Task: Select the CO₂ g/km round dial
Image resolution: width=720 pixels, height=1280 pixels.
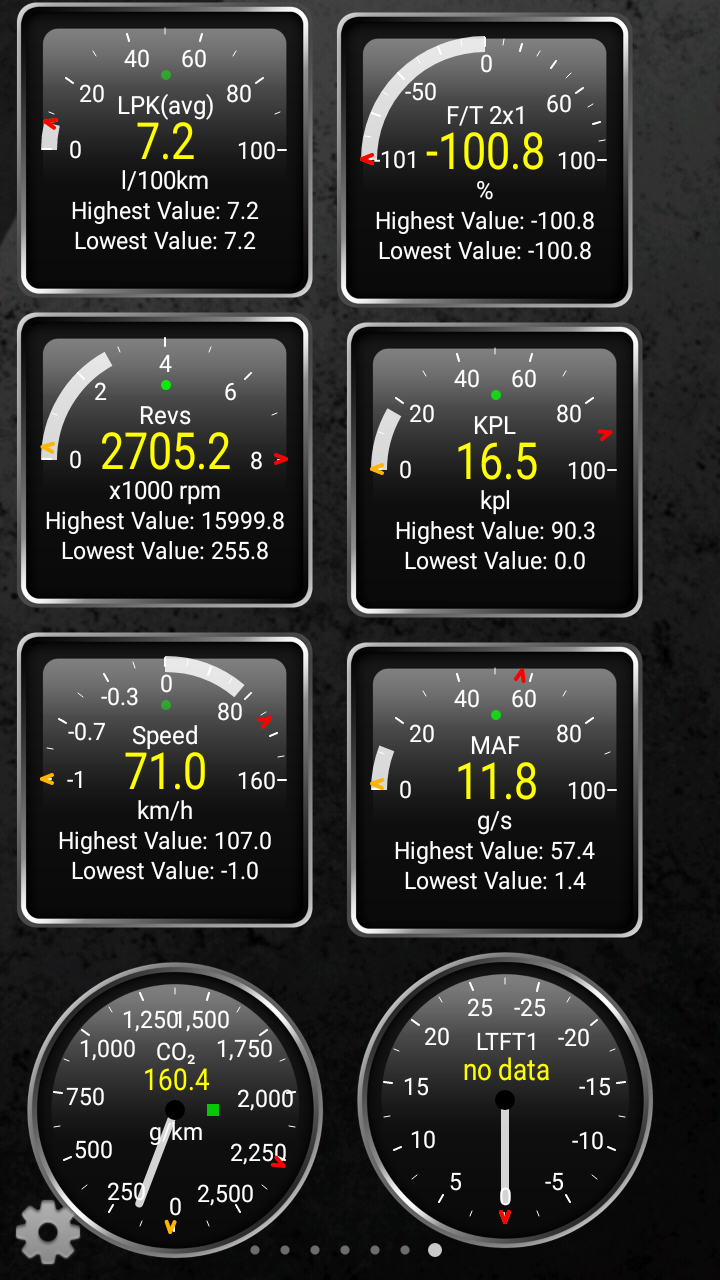Action: point(175,1110)
